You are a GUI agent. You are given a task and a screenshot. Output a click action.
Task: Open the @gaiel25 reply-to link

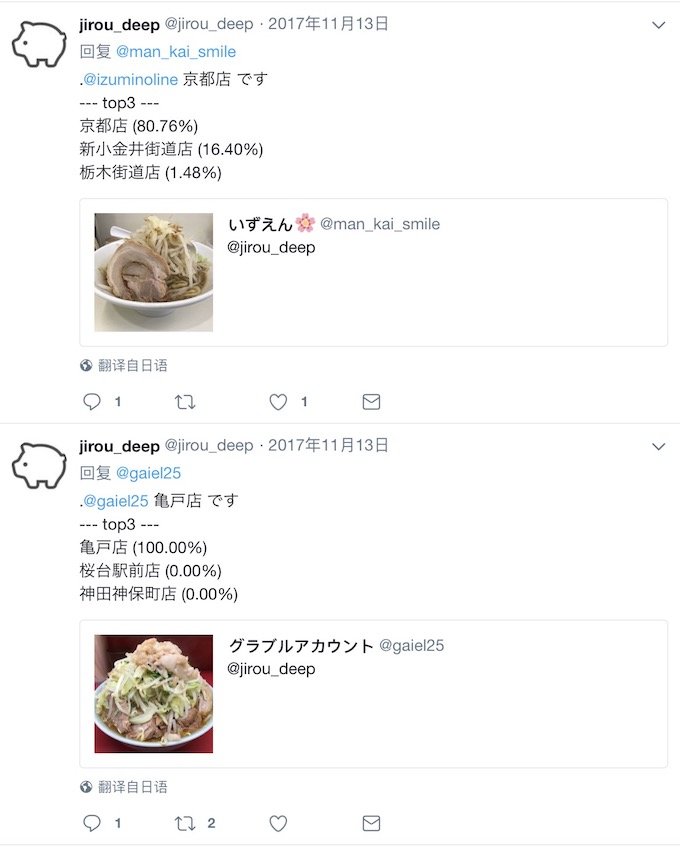coord(148,473)
